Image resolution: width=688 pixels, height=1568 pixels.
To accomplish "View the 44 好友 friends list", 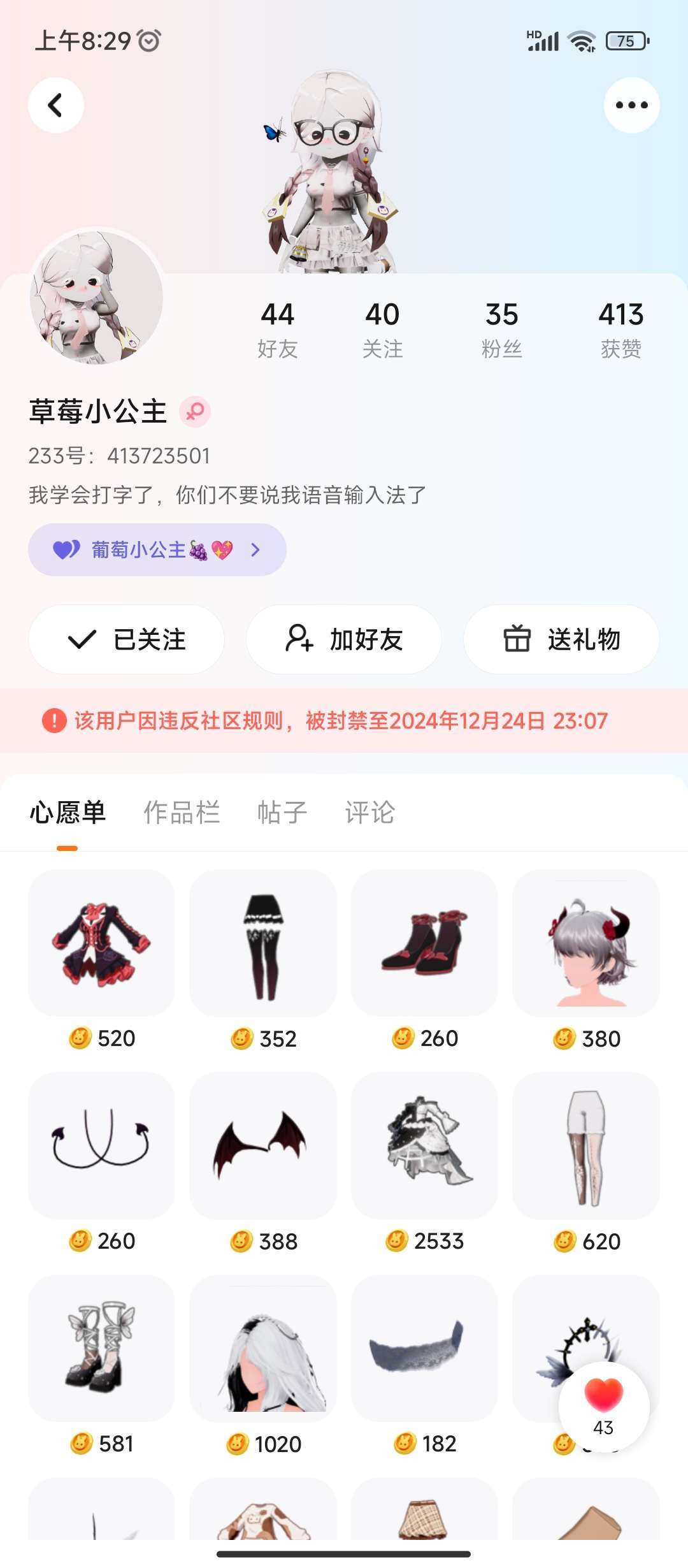I will [278, 330].
